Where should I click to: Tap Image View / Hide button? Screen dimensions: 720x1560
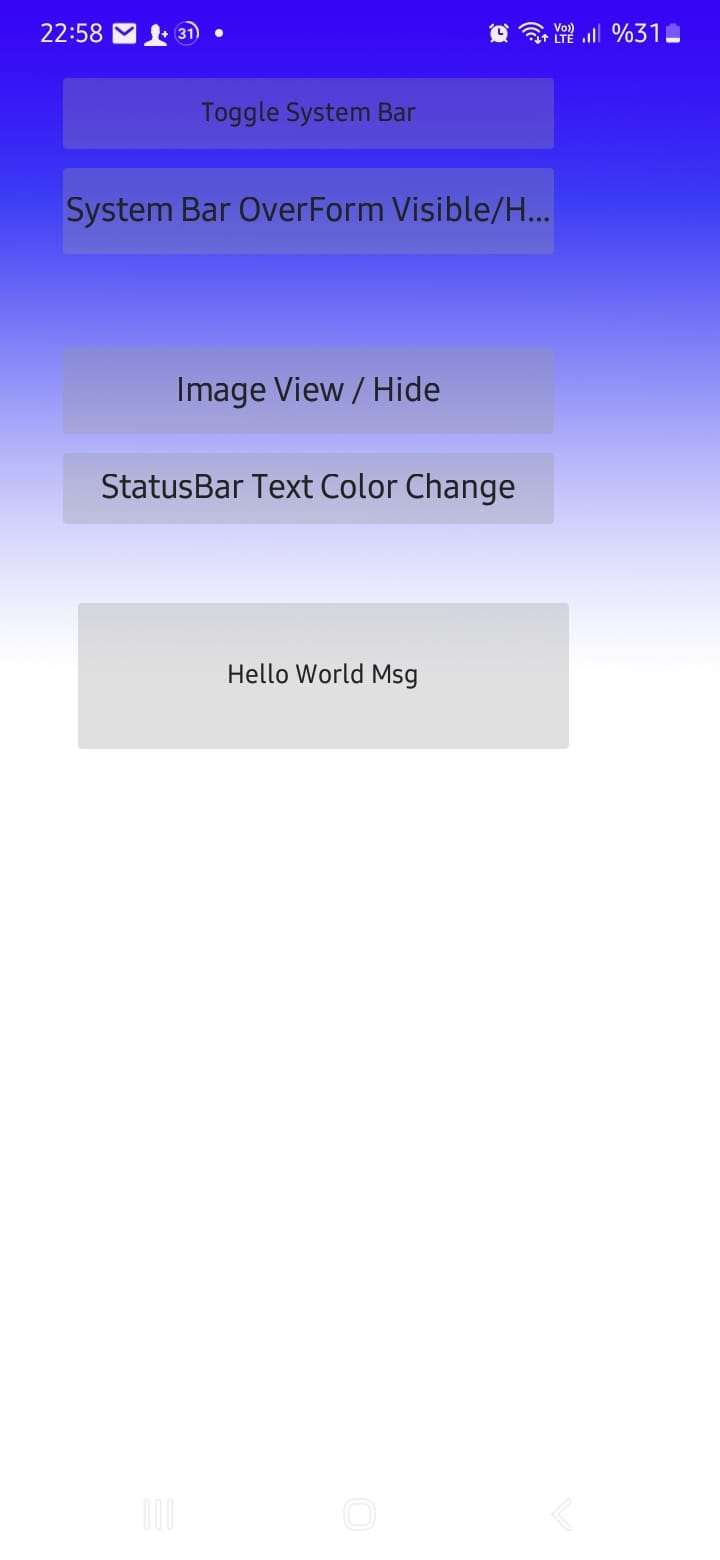click(308, 391)
